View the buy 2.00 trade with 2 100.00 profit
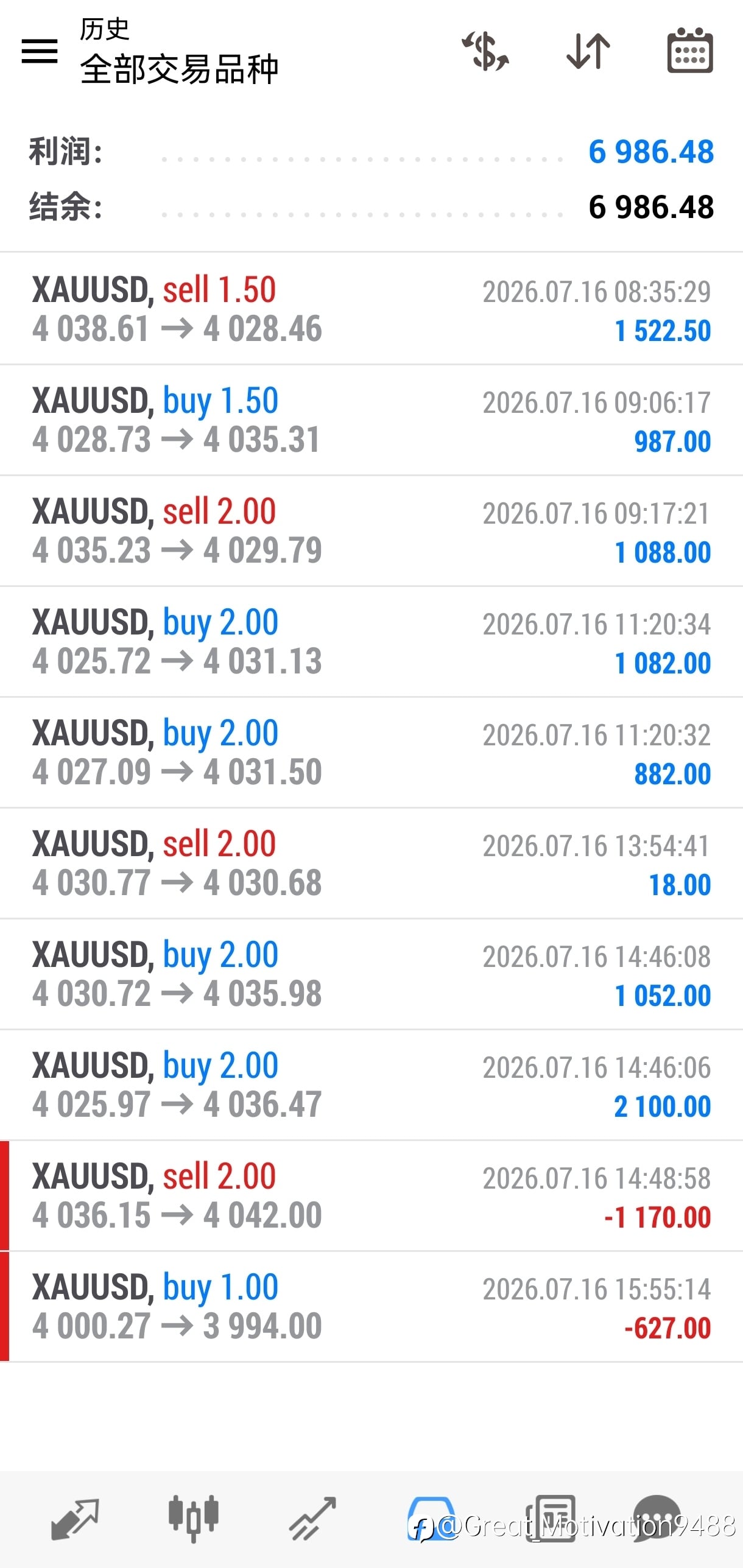 click(x=371, y=1085)
